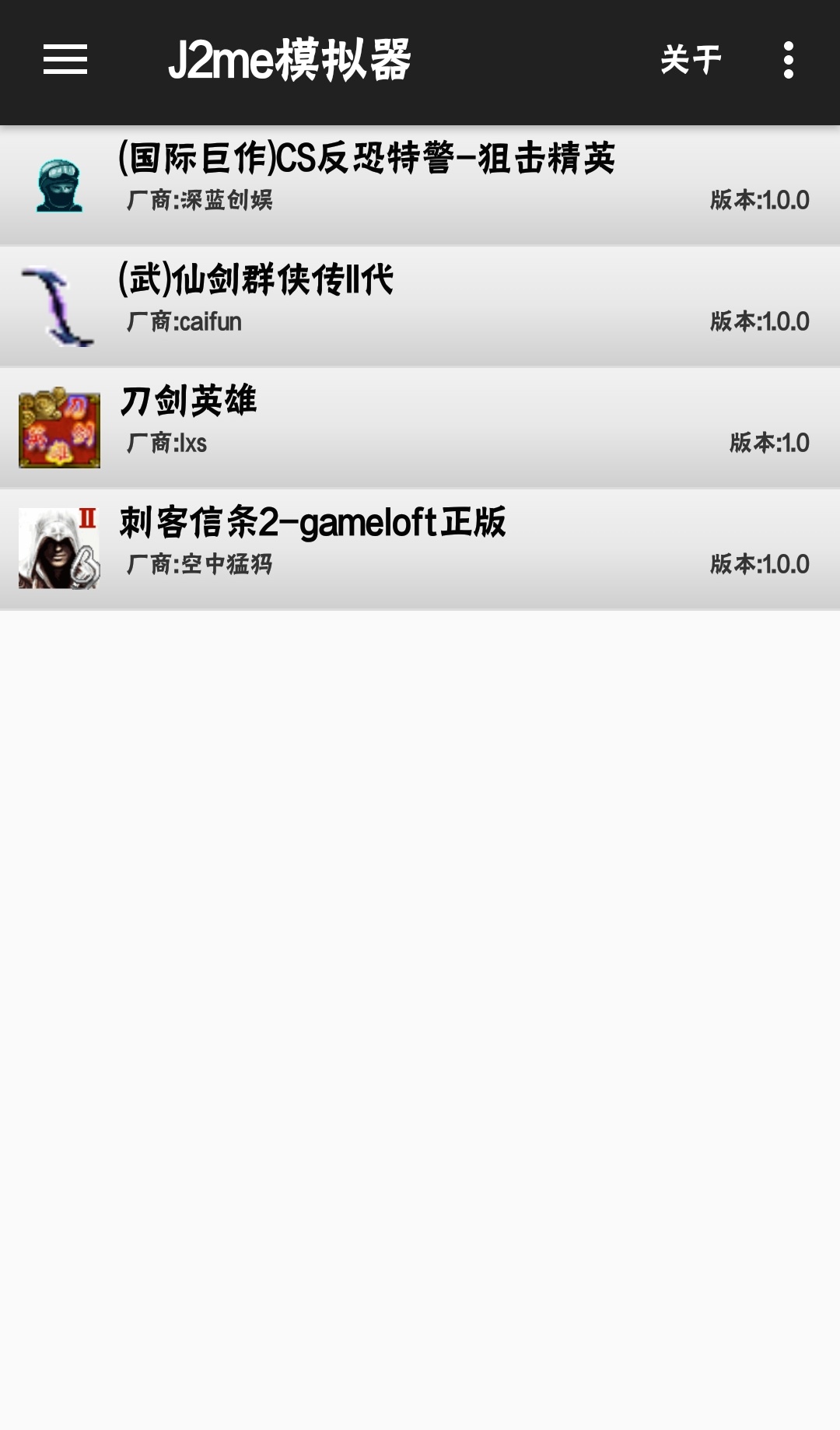Click the 厂商:深蓝创娱 vendor label
This screenshot has height=1430, width=840.
pos(201,201)
